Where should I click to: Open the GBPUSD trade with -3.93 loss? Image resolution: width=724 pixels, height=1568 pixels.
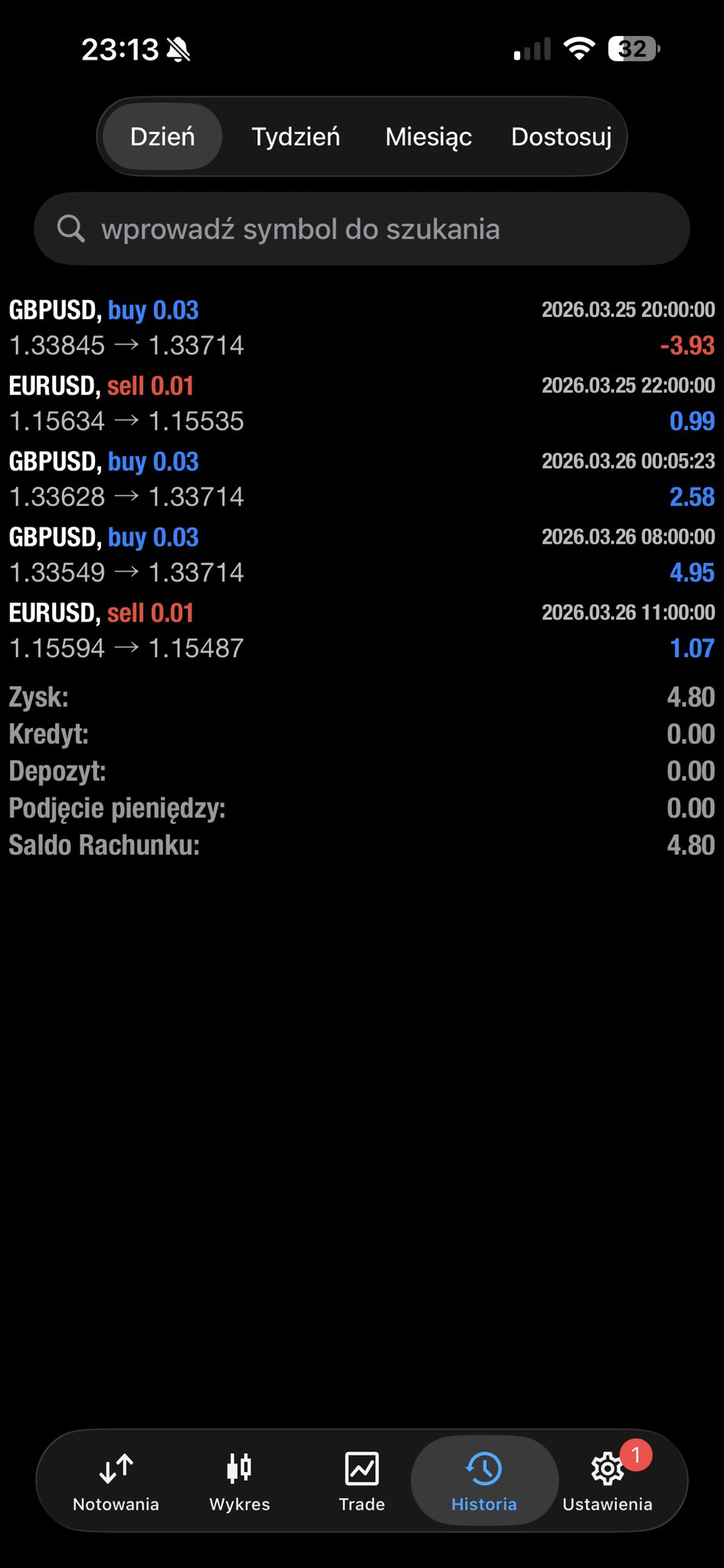point(362,328)
